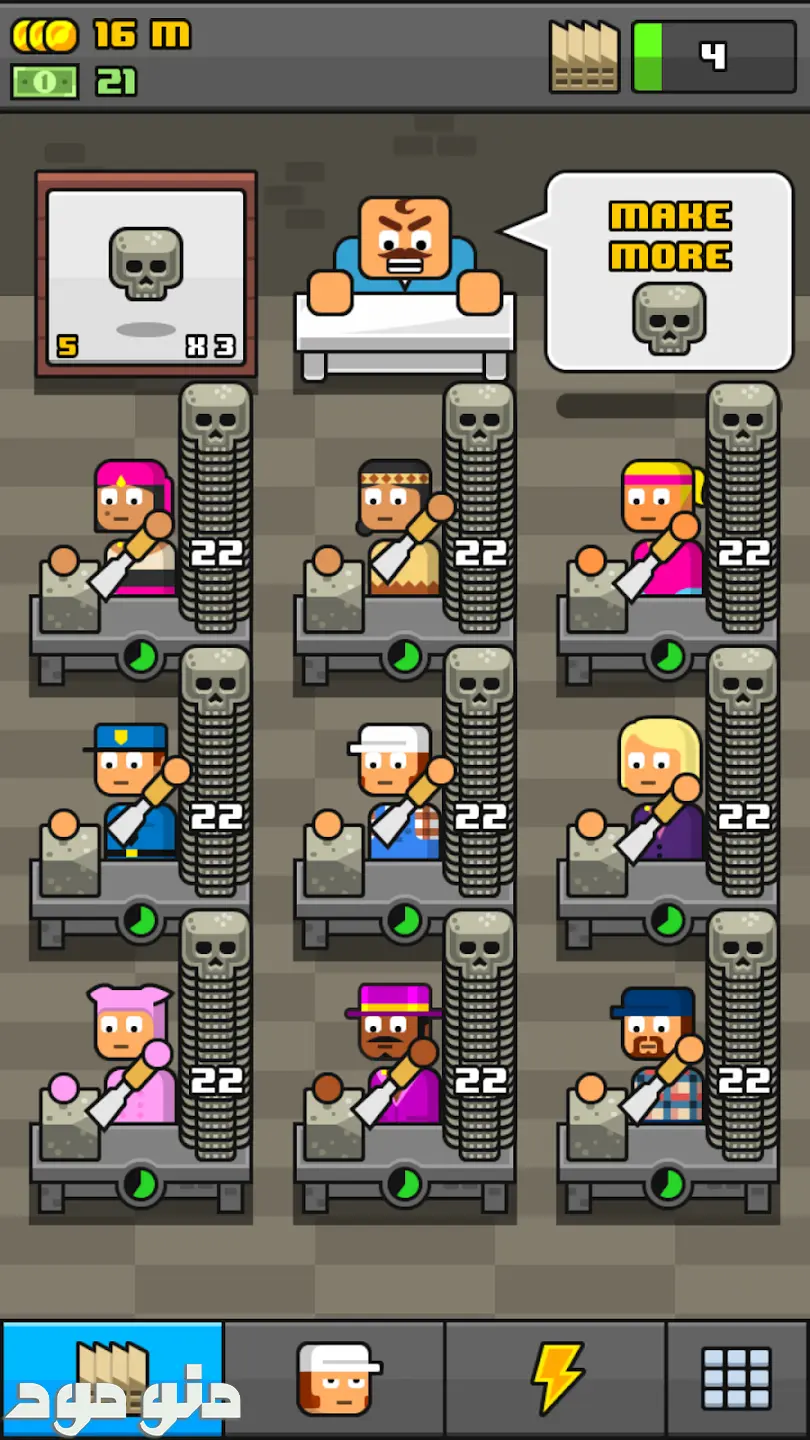Open the grid menu tab

pos(738,1379)
